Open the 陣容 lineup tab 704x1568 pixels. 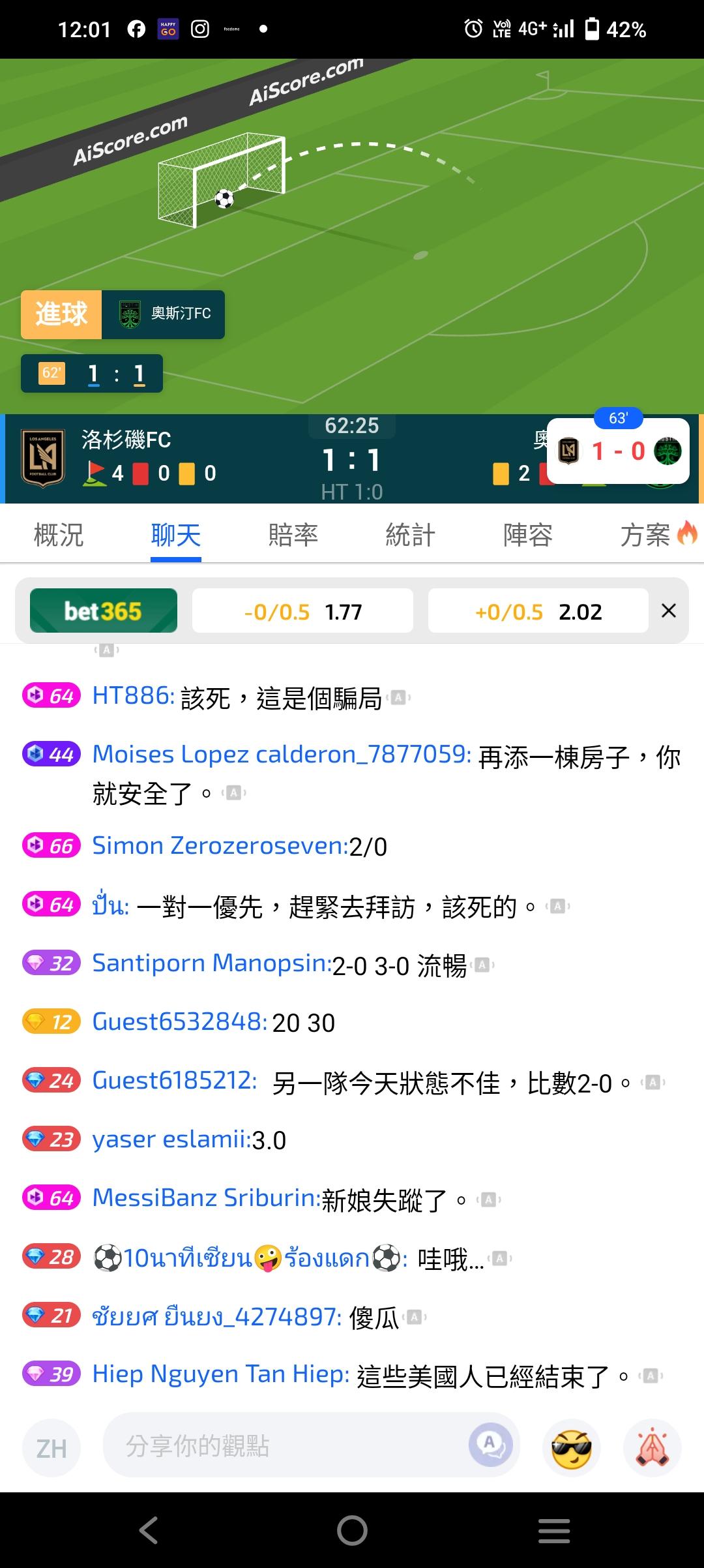click(527, 535)
